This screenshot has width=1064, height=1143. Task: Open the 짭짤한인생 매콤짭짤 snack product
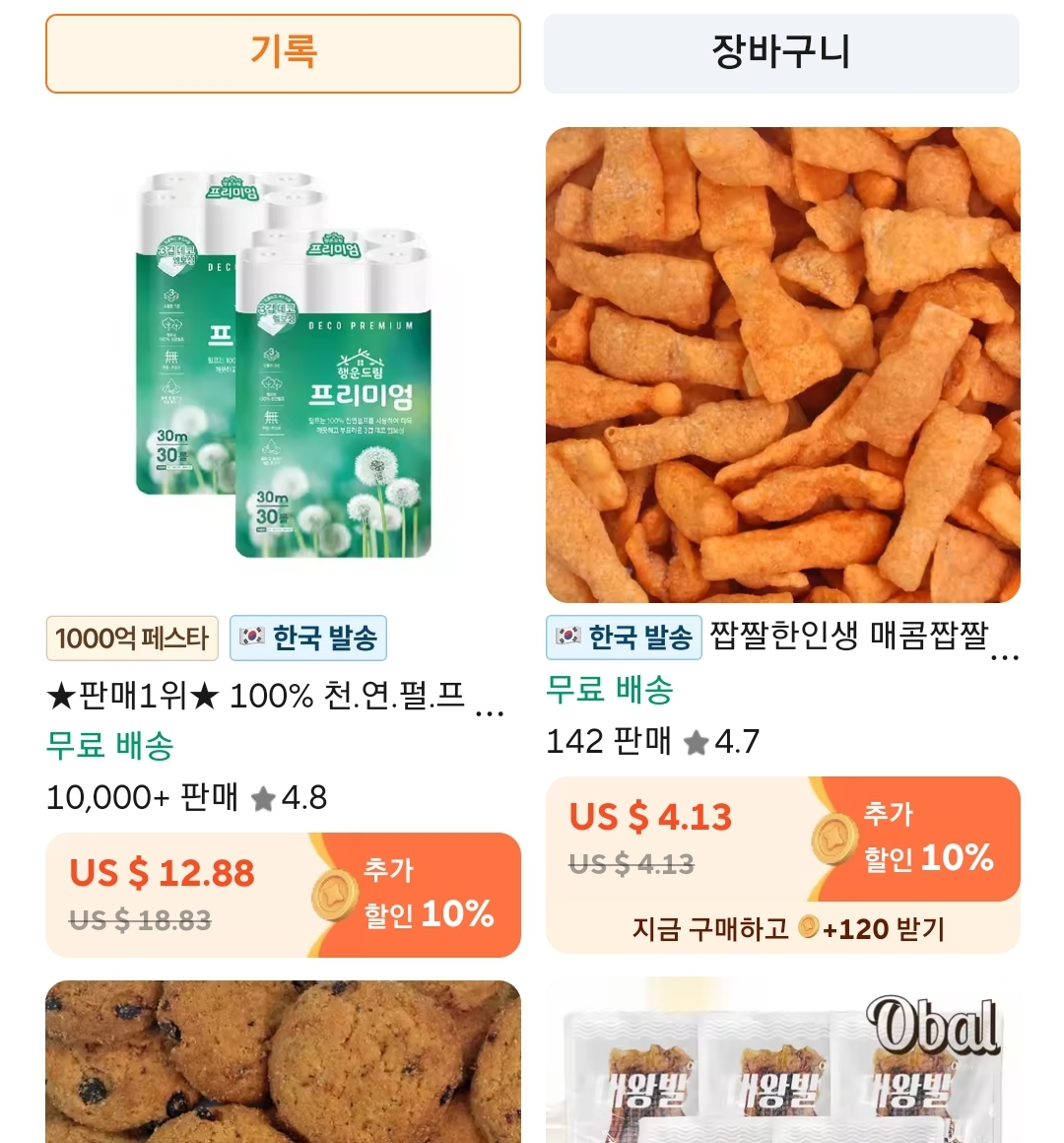782,365
